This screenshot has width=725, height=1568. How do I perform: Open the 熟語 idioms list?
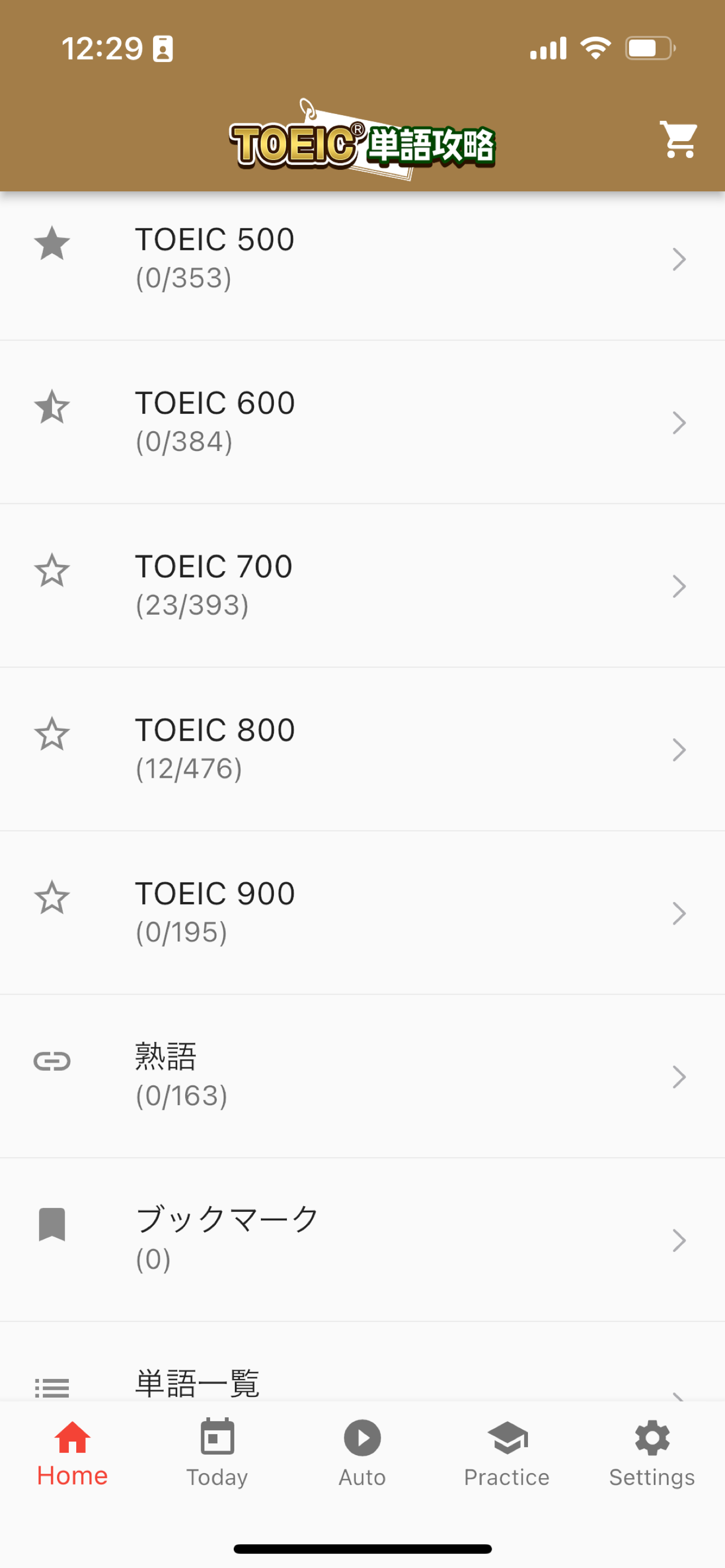(362, 1077)
